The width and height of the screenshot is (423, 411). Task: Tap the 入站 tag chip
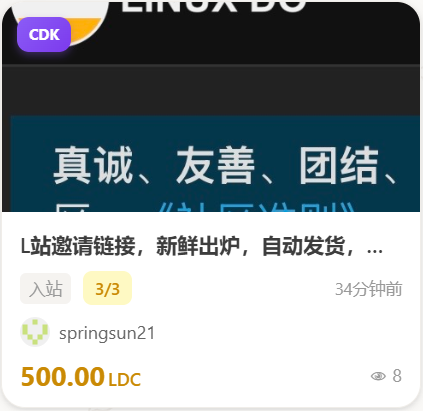point(46,289)
